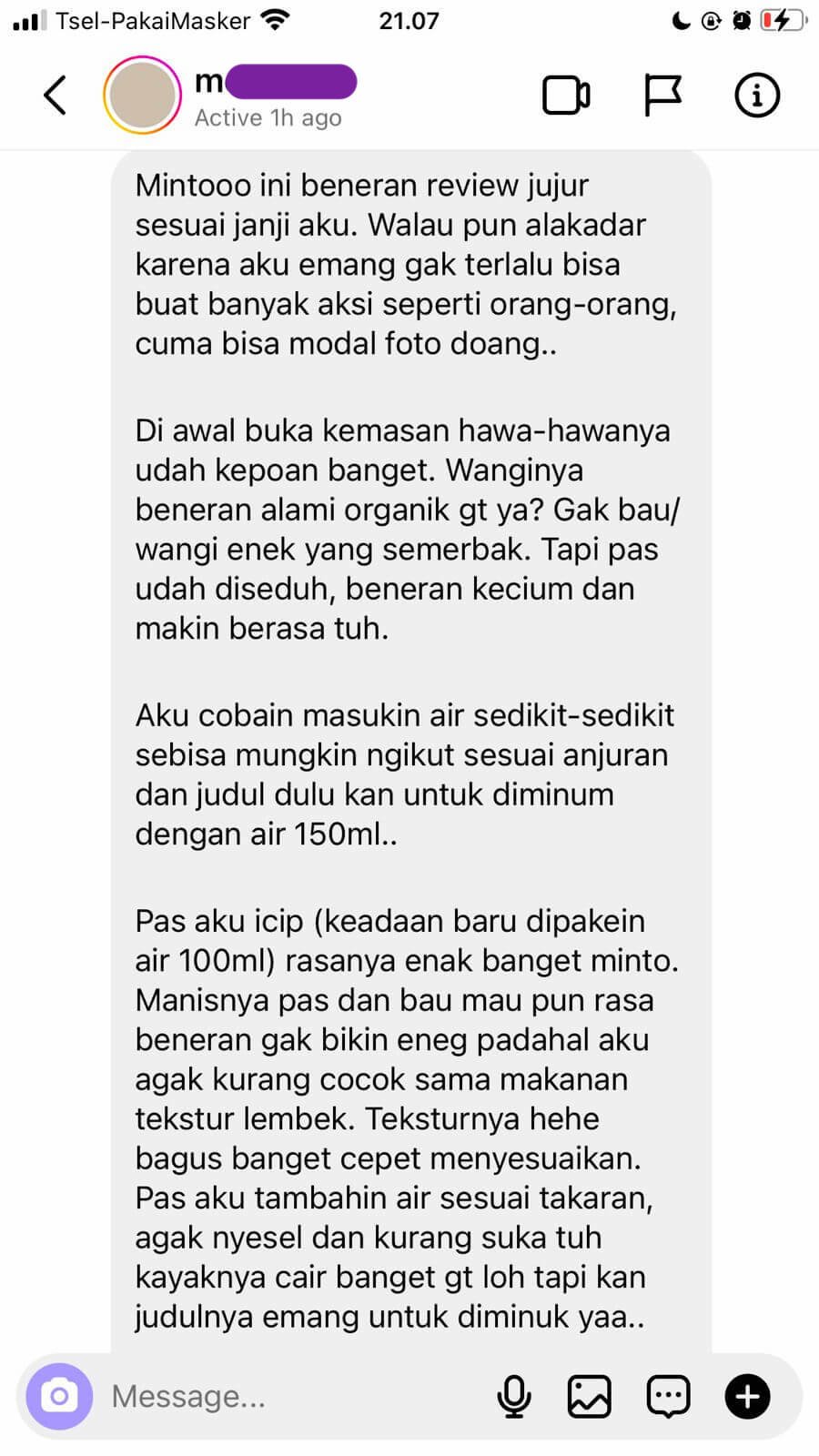Open more options plus button
The image size is (819, 1456).
click(748, 1396)
